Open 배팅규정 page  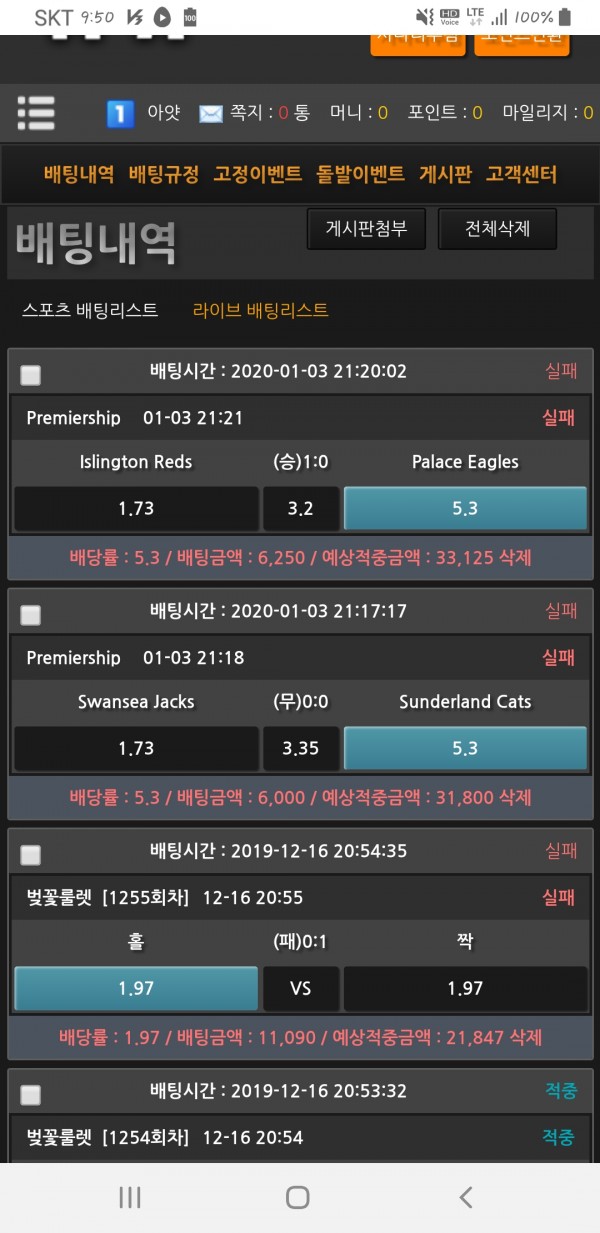tap(164, 174)
